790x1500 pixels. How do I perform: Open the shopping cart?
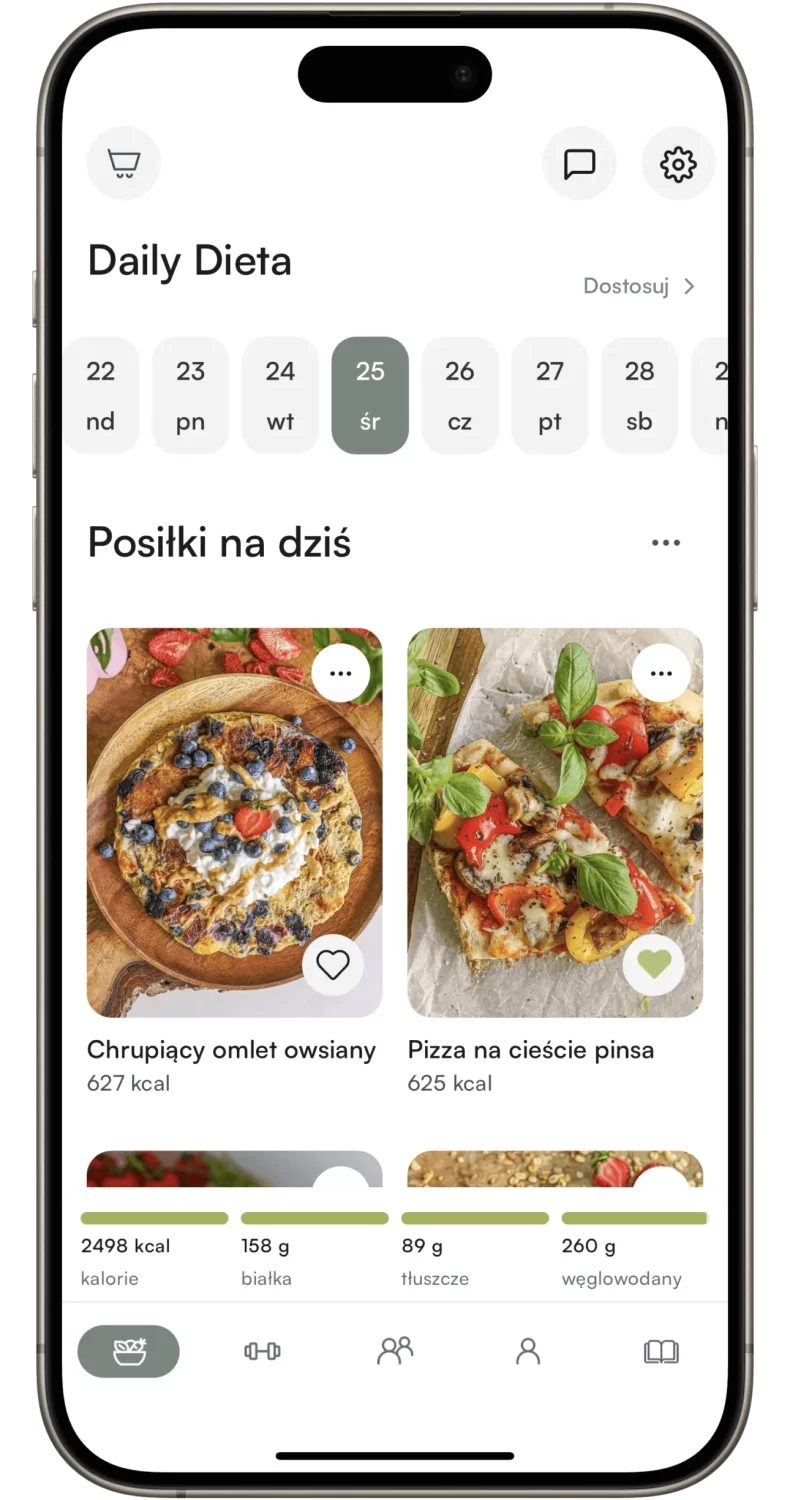123,163
